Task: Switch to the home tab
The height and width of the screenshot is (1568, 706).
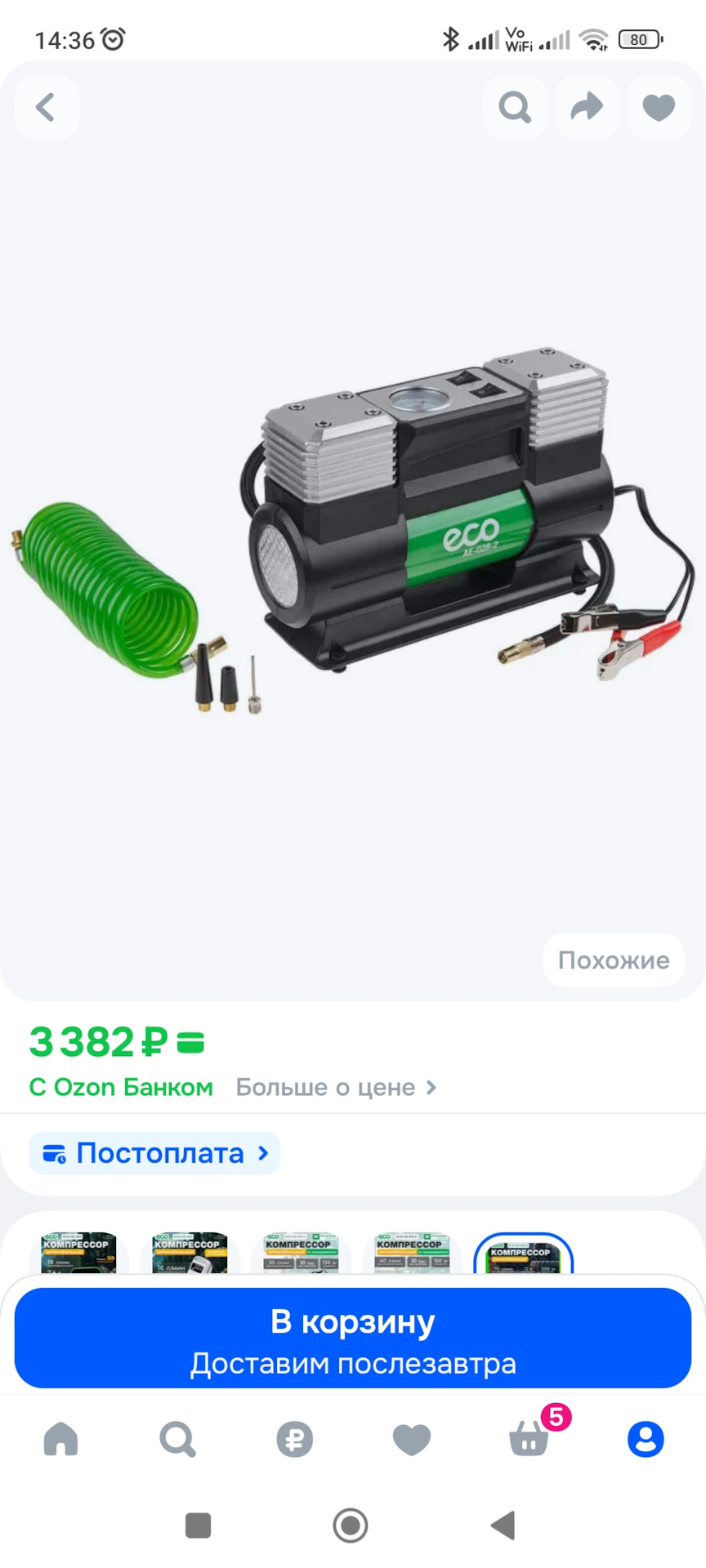Action: coord(60,1439)
